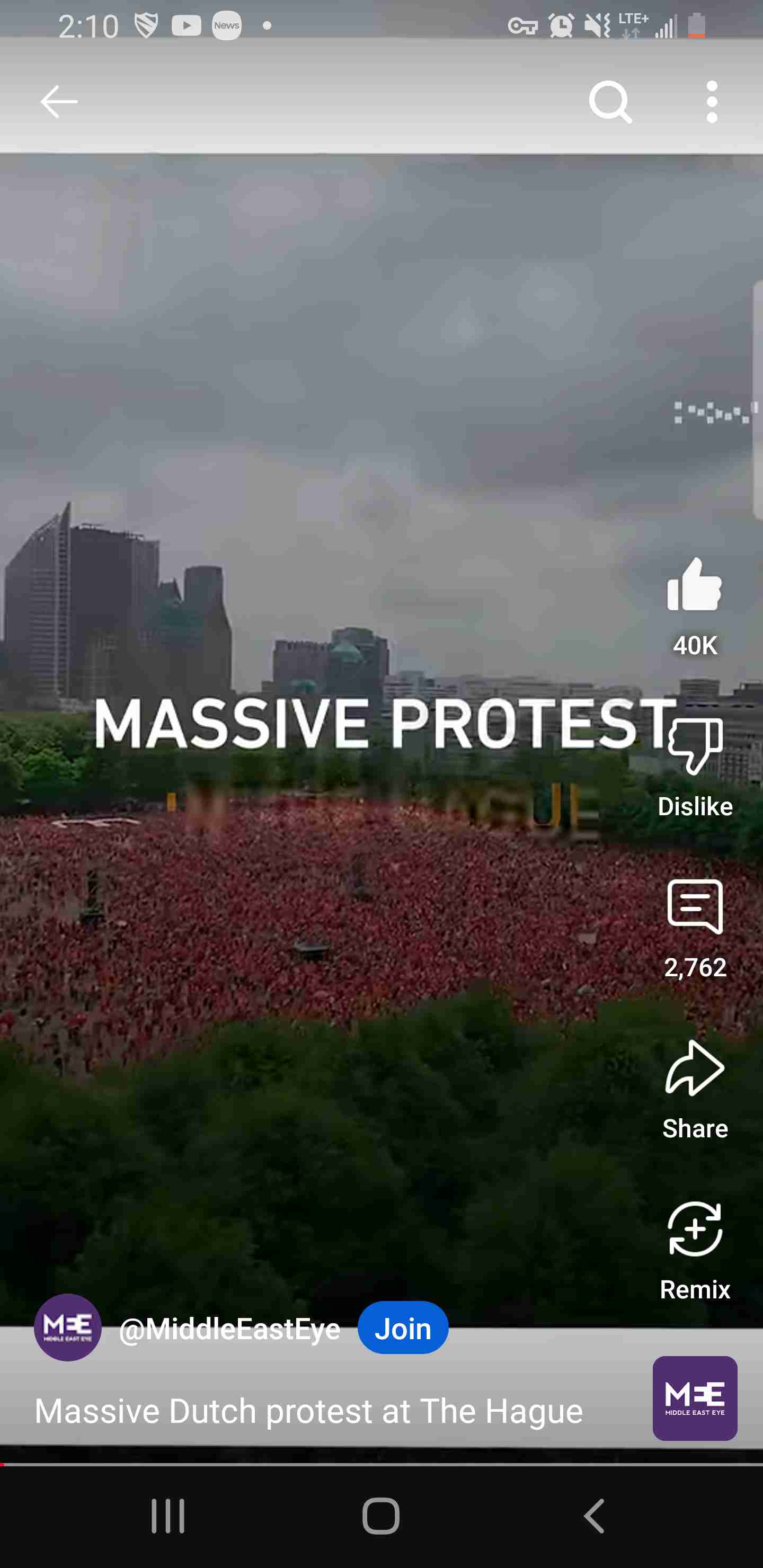Open the @MiddleEastEye channel page
Viewport: 763px width, 1568px height.
coord(229,1328)
